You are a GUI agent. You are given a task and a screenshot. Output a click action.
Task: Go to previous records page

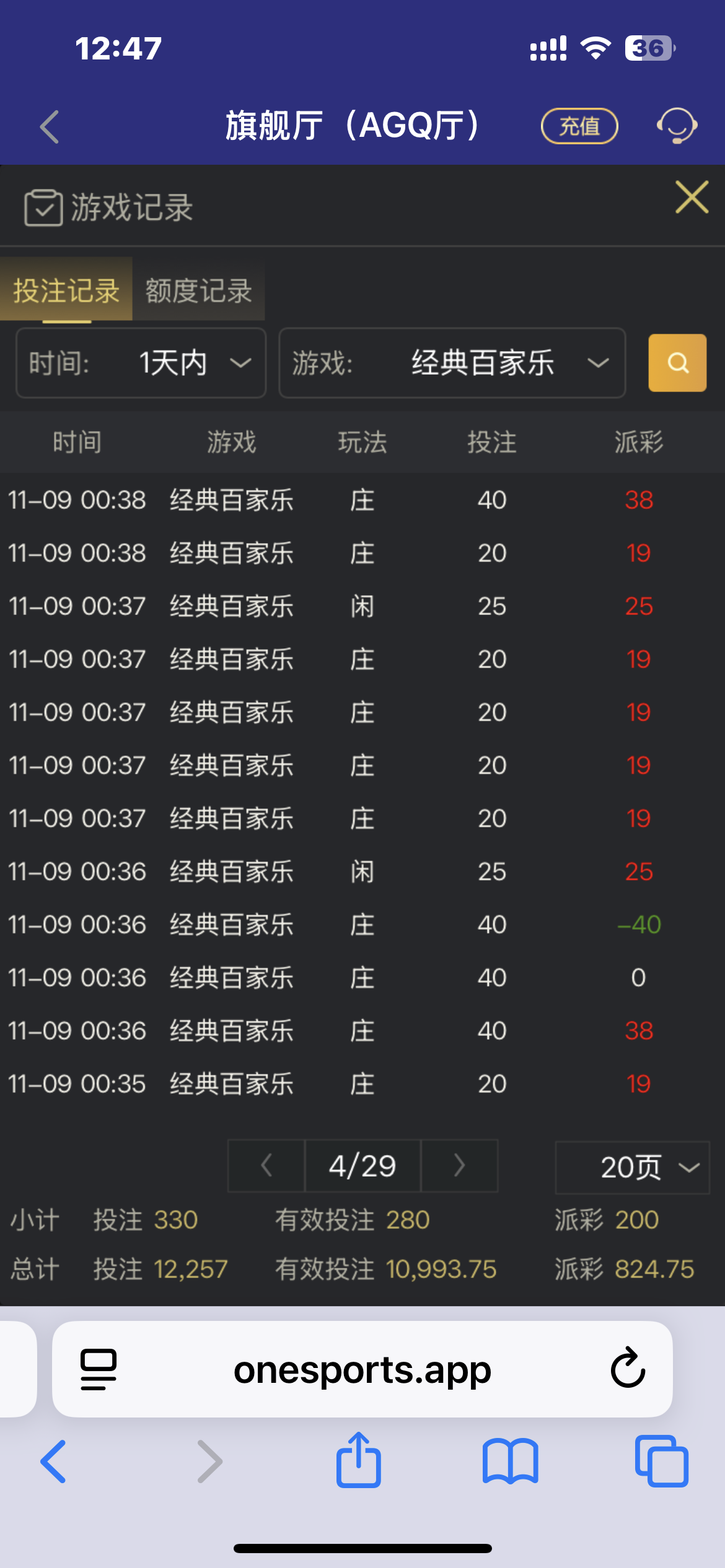tap(266, 1165)
